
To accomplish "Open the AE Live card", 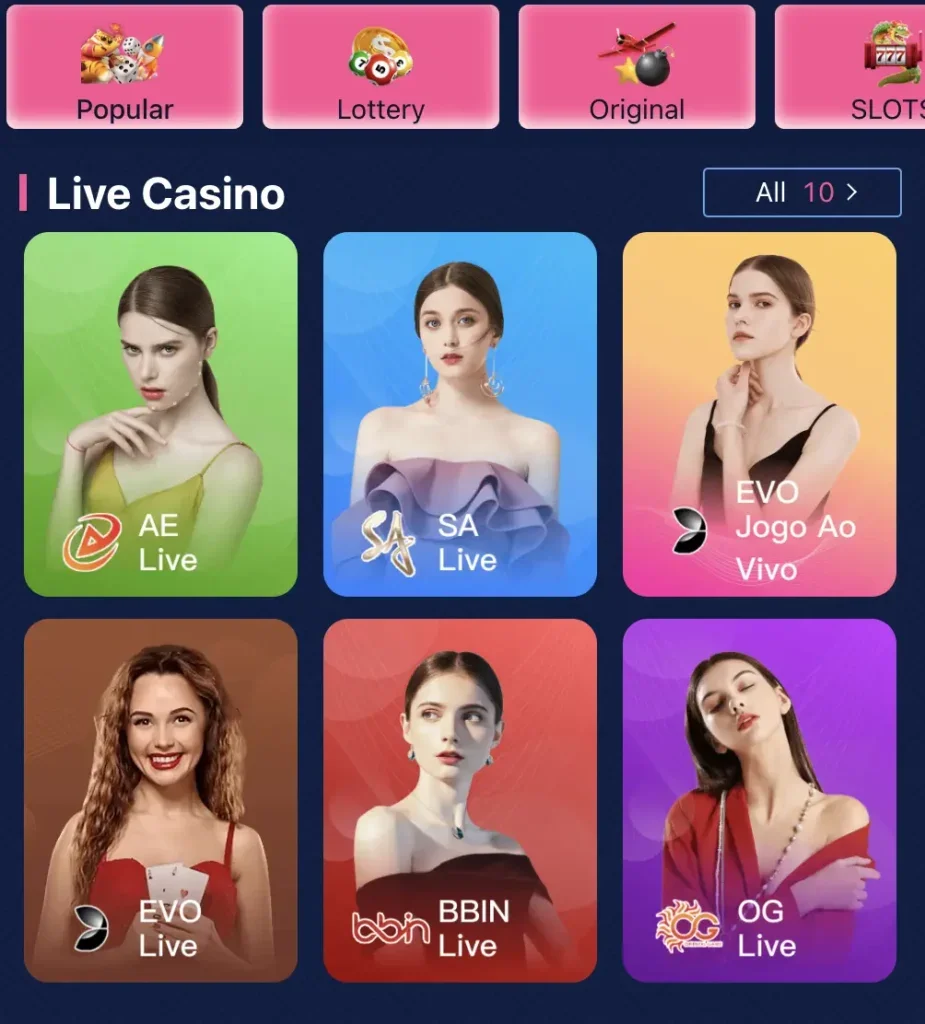I will point(161,414).
